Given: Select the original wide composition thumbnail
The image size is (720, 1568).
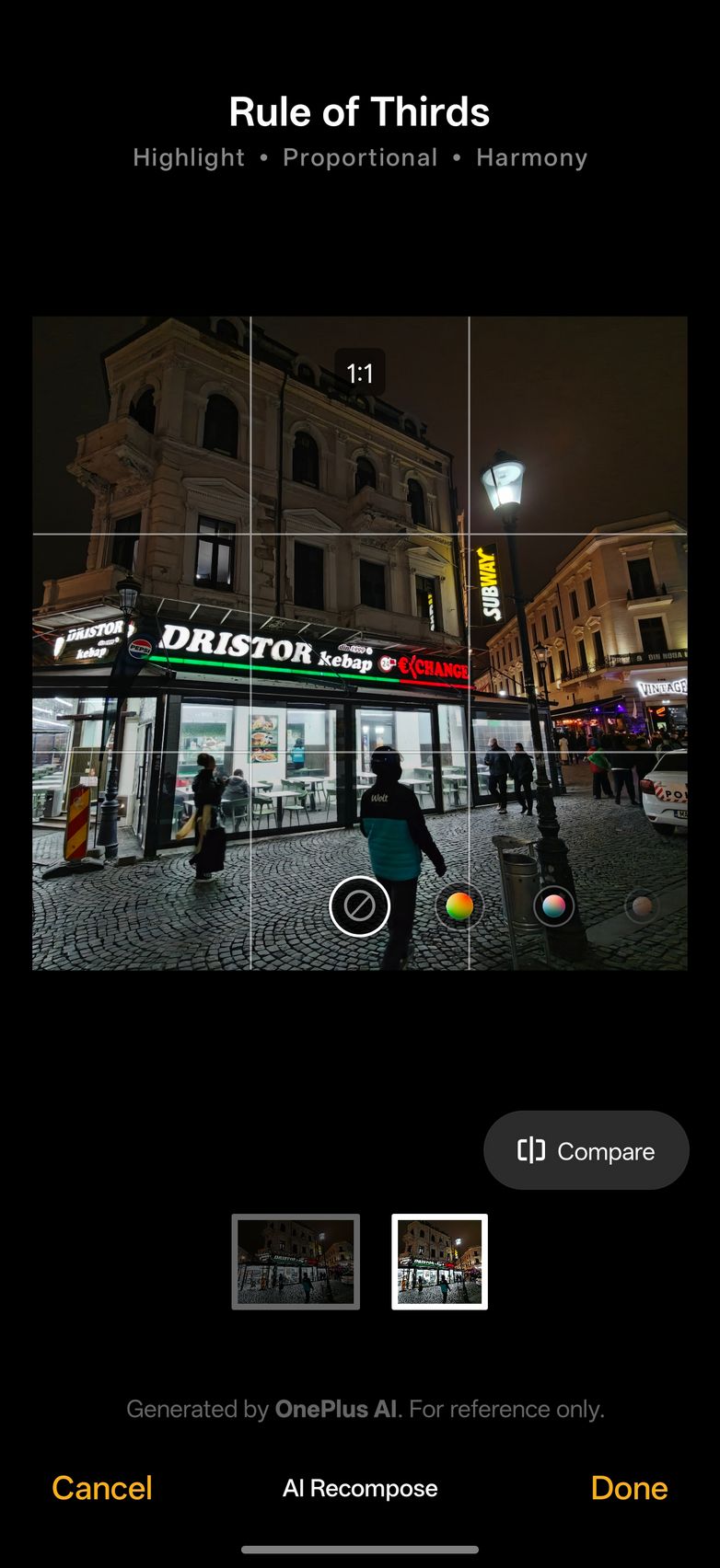Looking at the screenshot, I should tap(296, 1261).
